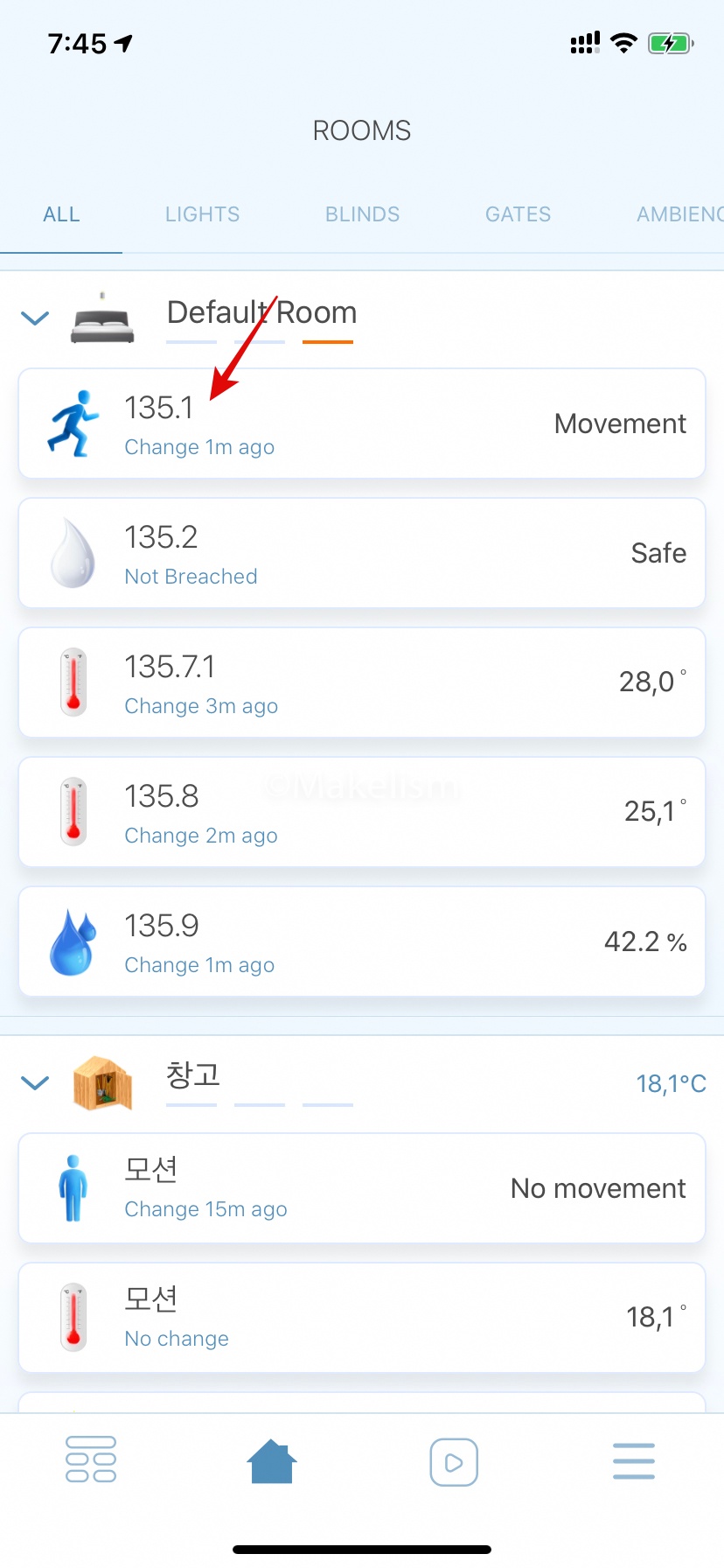Open the 135.7.1 temperature card

[x=362, y=682]
